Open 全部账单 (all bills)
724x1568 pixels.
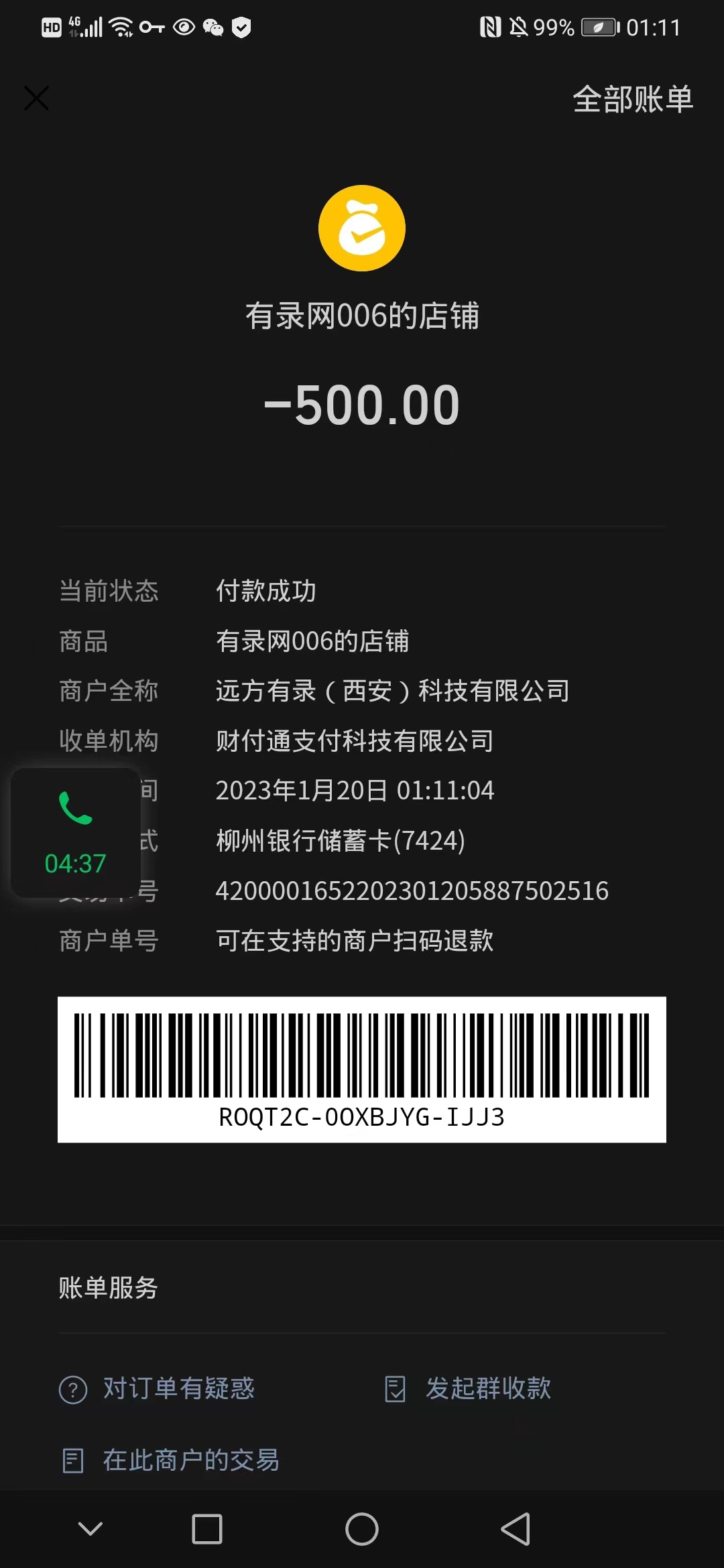[x=632, y=100]
